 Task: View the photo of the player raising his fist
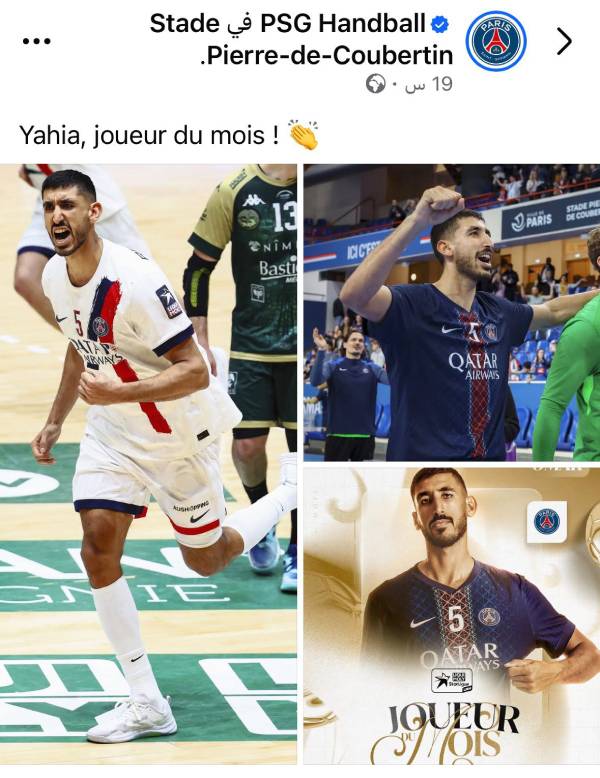click(x=452, y=312)
